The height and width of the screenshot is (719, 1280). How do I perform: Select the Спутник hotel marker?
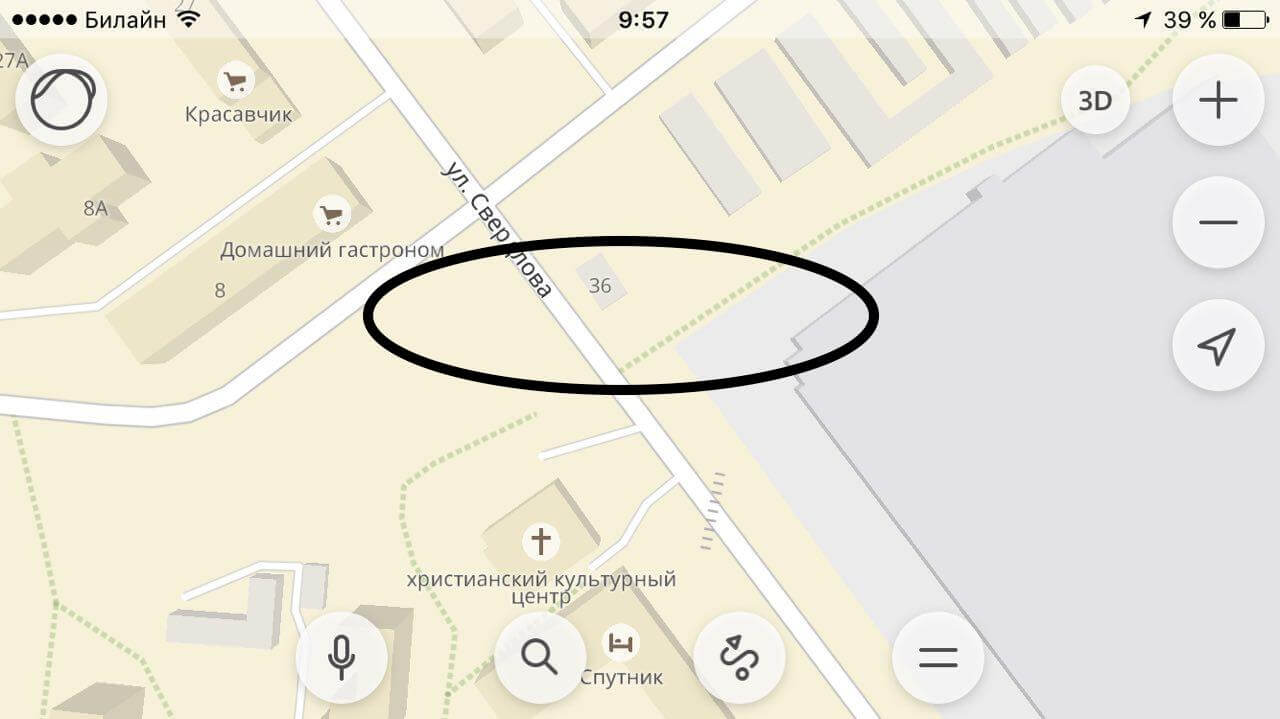620,642
